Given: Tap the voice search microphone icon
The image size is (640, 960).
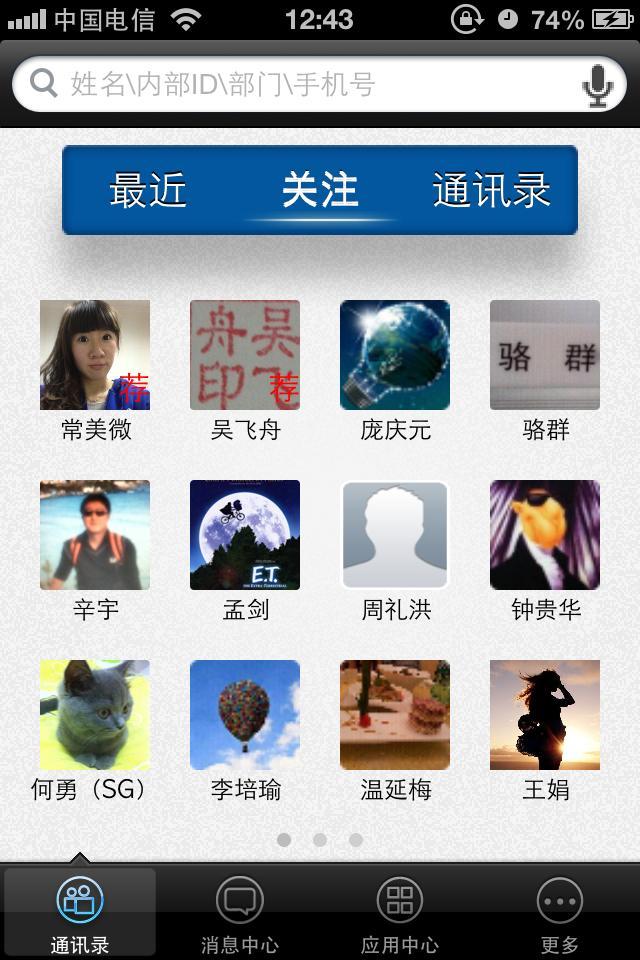Looking at the screenshot, I should click(597, 85).
